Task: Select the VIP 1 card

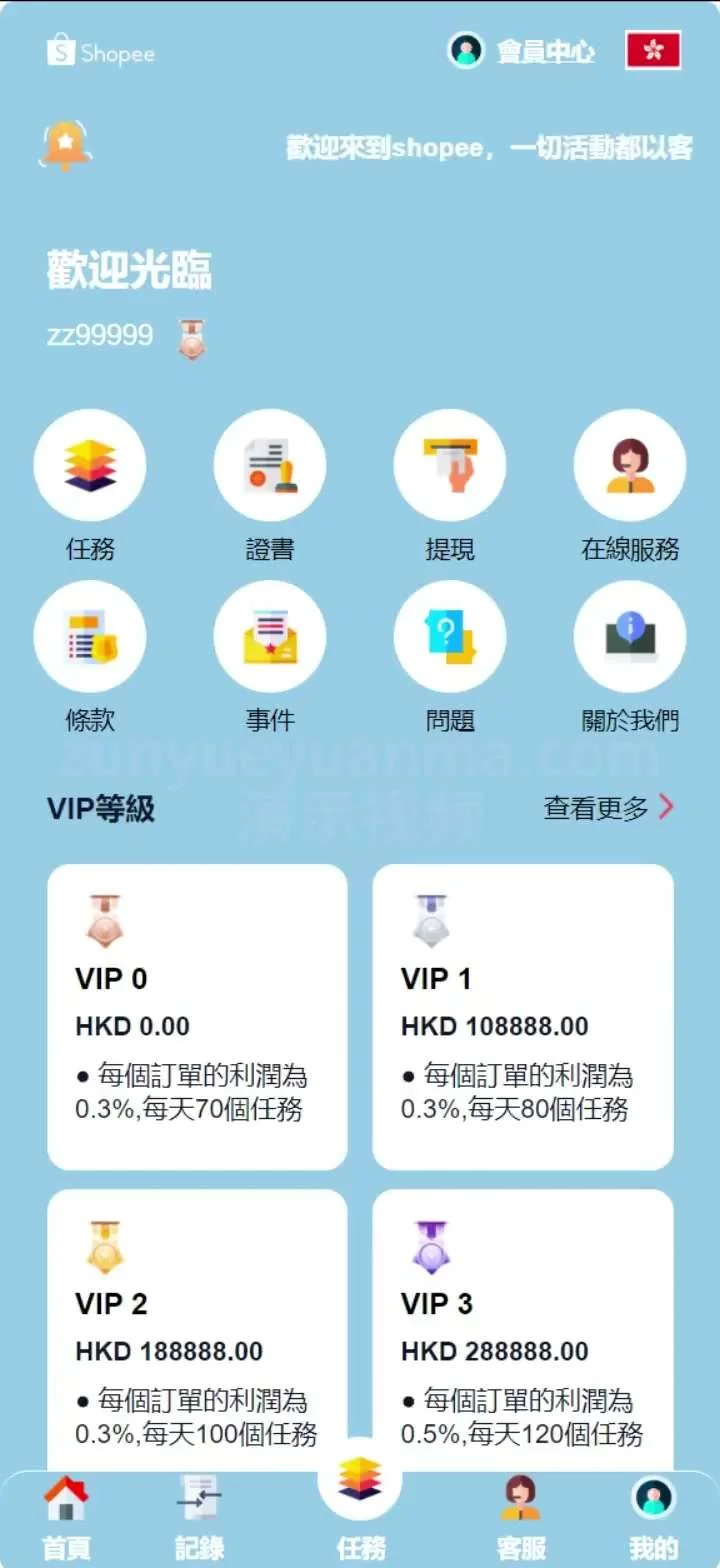Action: pyautogui.click(x=523, y=1016)
